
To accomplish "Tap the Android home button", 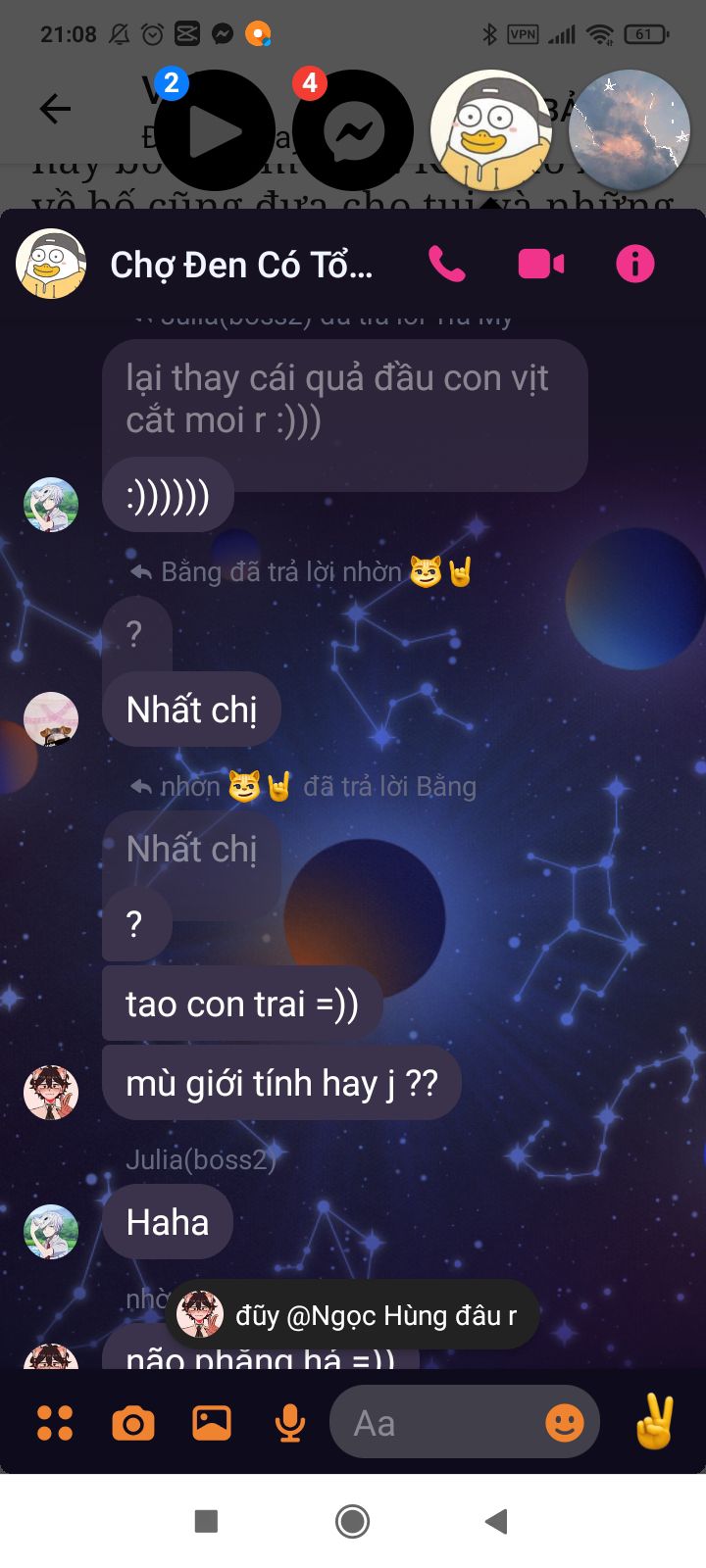I will coord(352,1521).
